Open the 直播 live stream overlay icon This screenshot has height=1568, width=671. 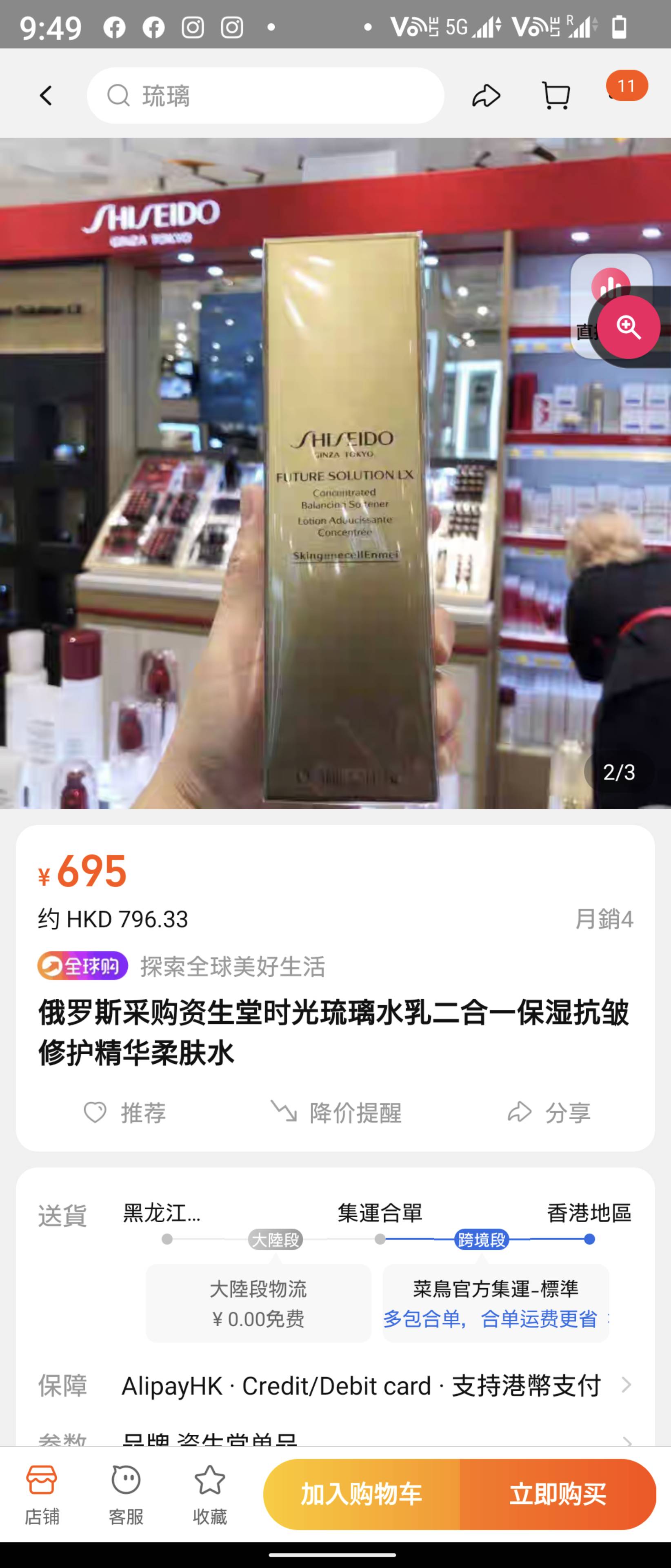coord(610,283)
